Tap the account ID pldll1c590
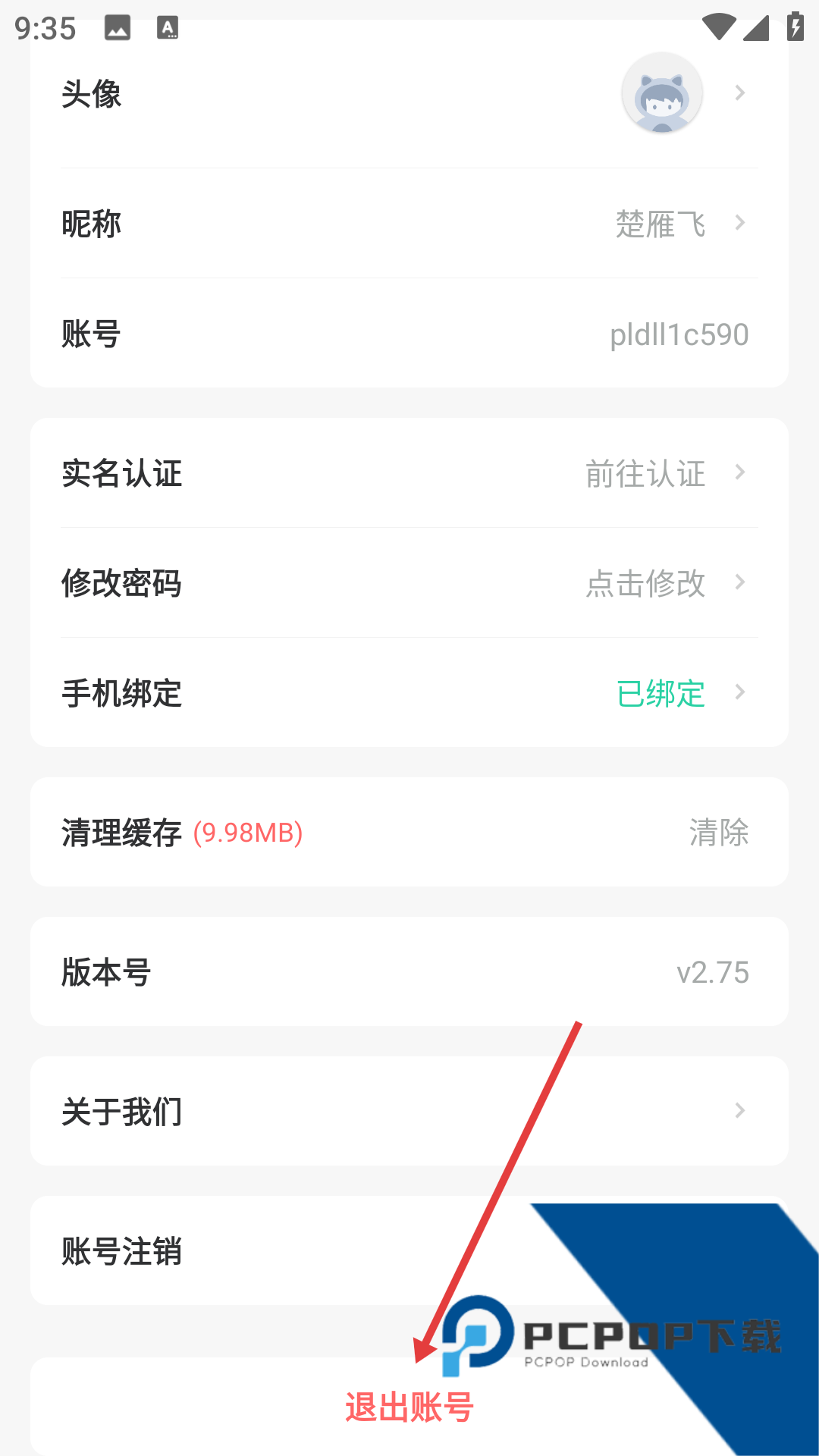Screen dimensions: 819x1456 tap(679, 334)
